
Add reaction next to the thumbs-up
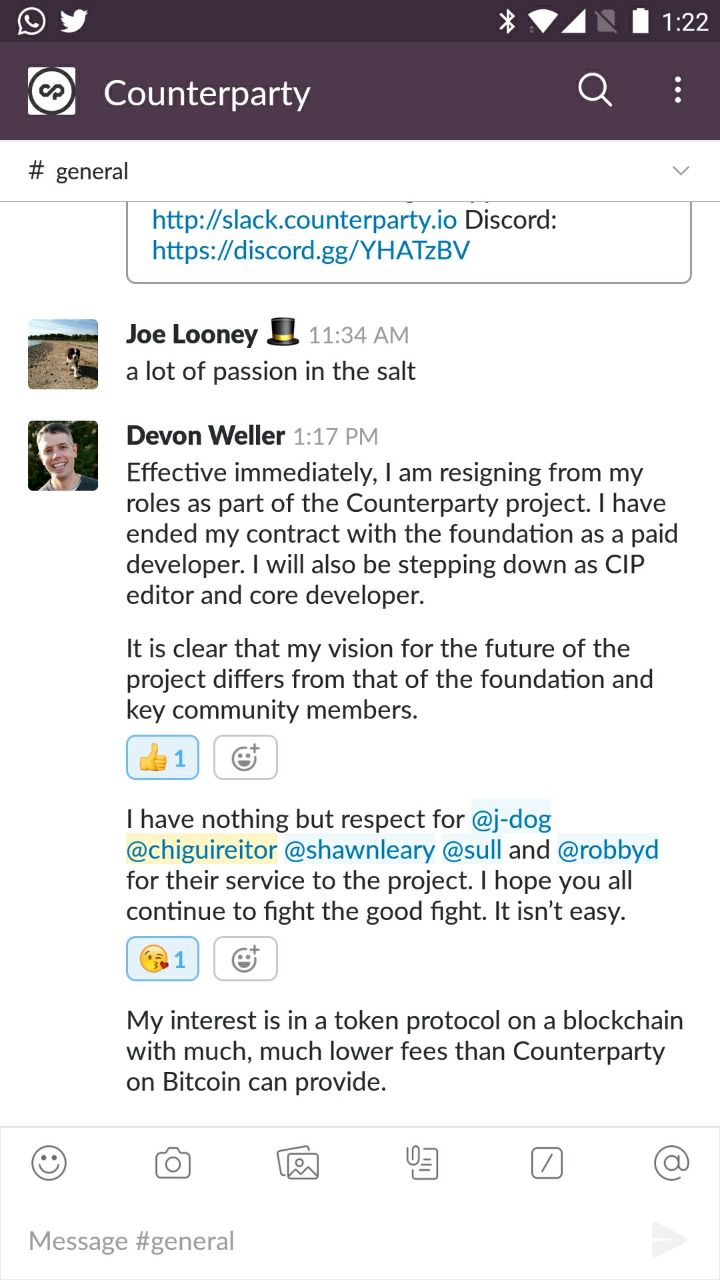pos(245,758)
